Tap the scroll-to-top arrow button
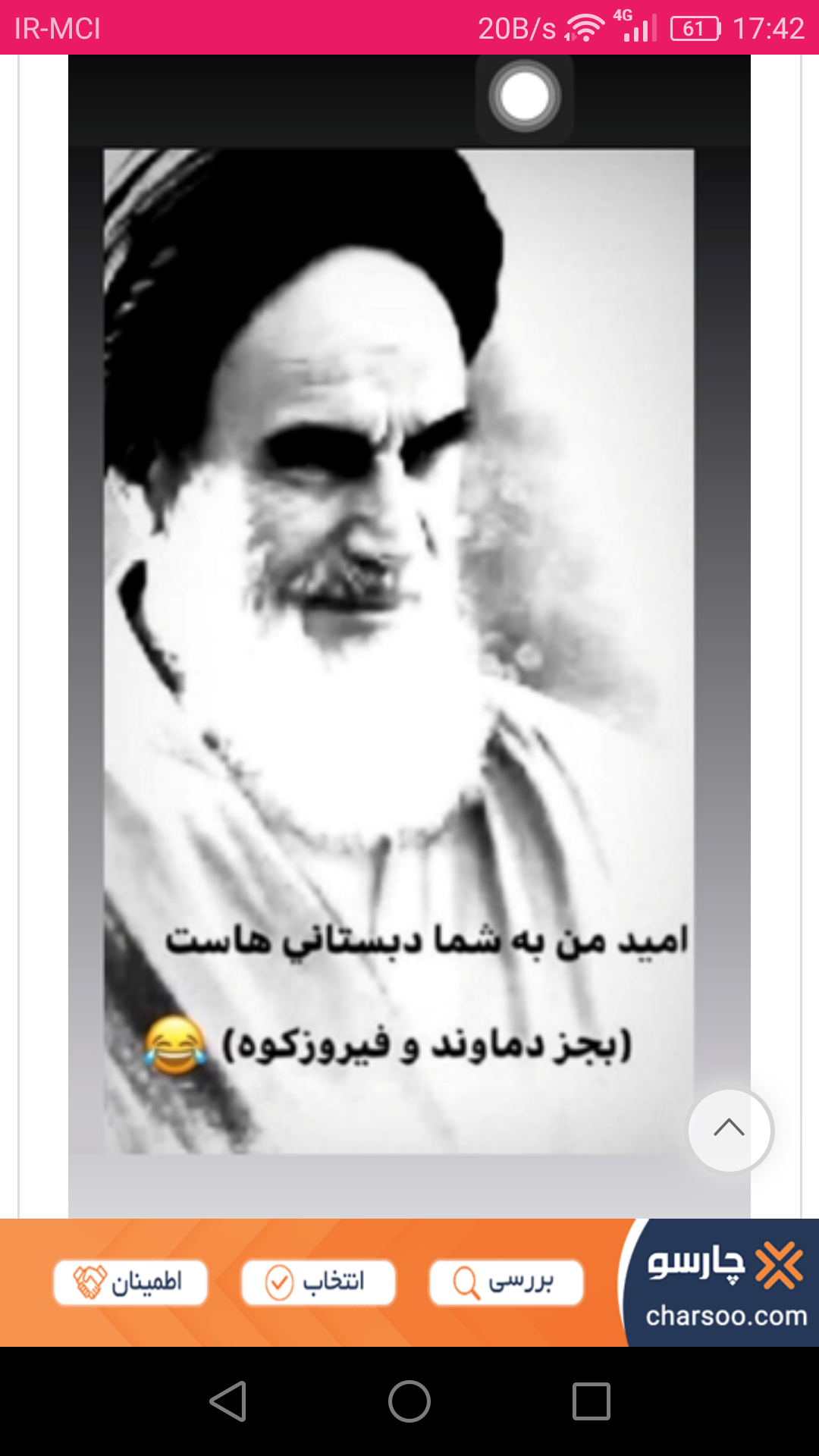Screen dimensions: 819x1456 [x=729, y=1130]
